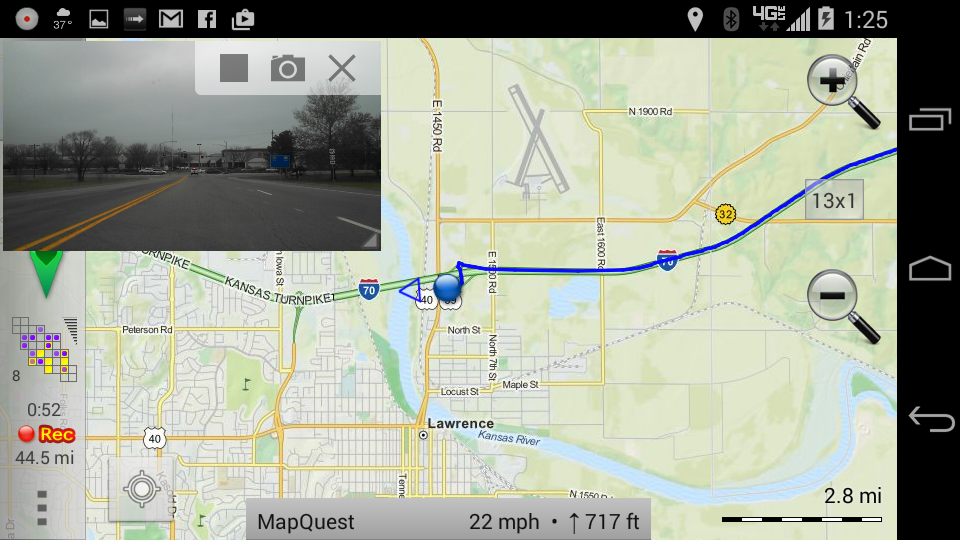Go to the Android home screen
Viewport: 960px width, 540px height.
pos(930,269)
